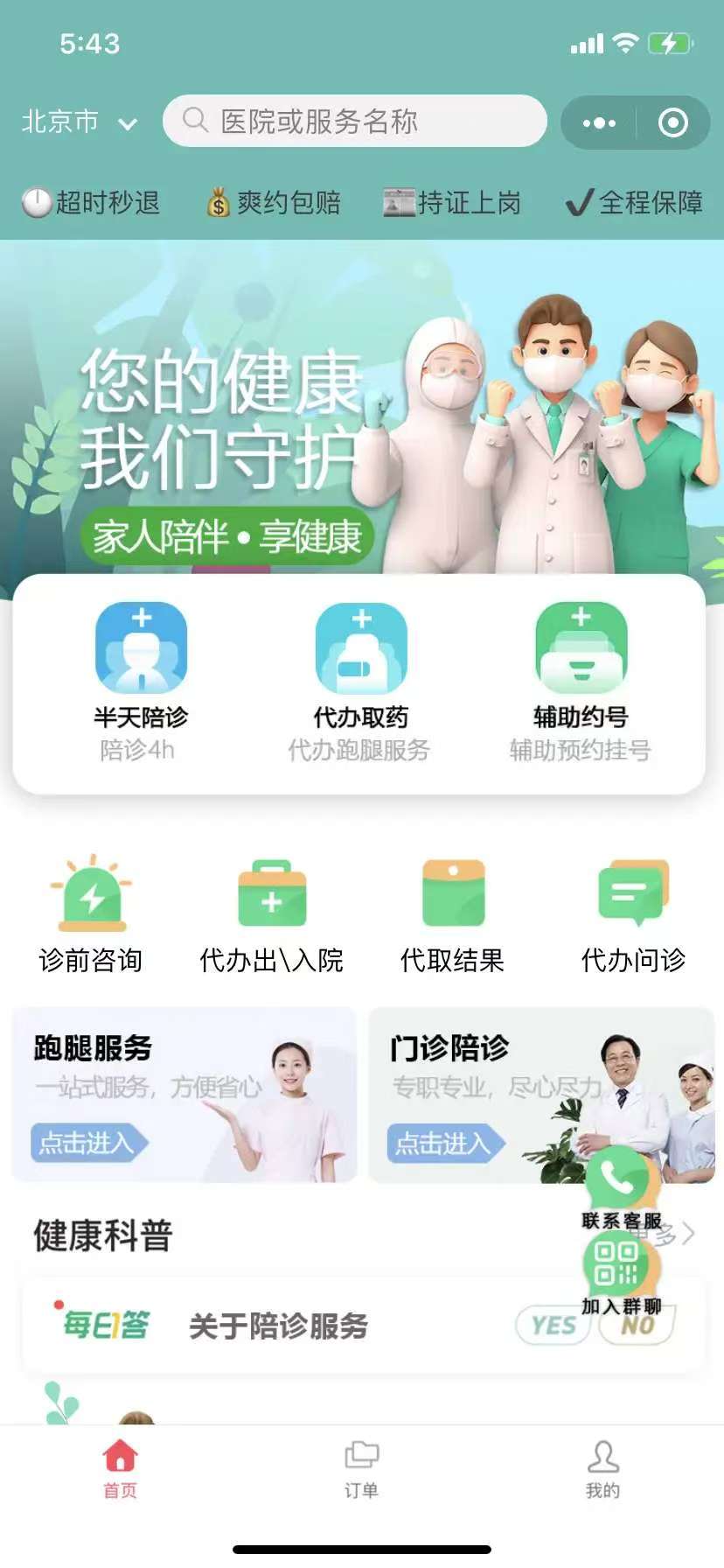Select 代办问诊
Viewport: 724px width, 1568px height.
point(633,915)
